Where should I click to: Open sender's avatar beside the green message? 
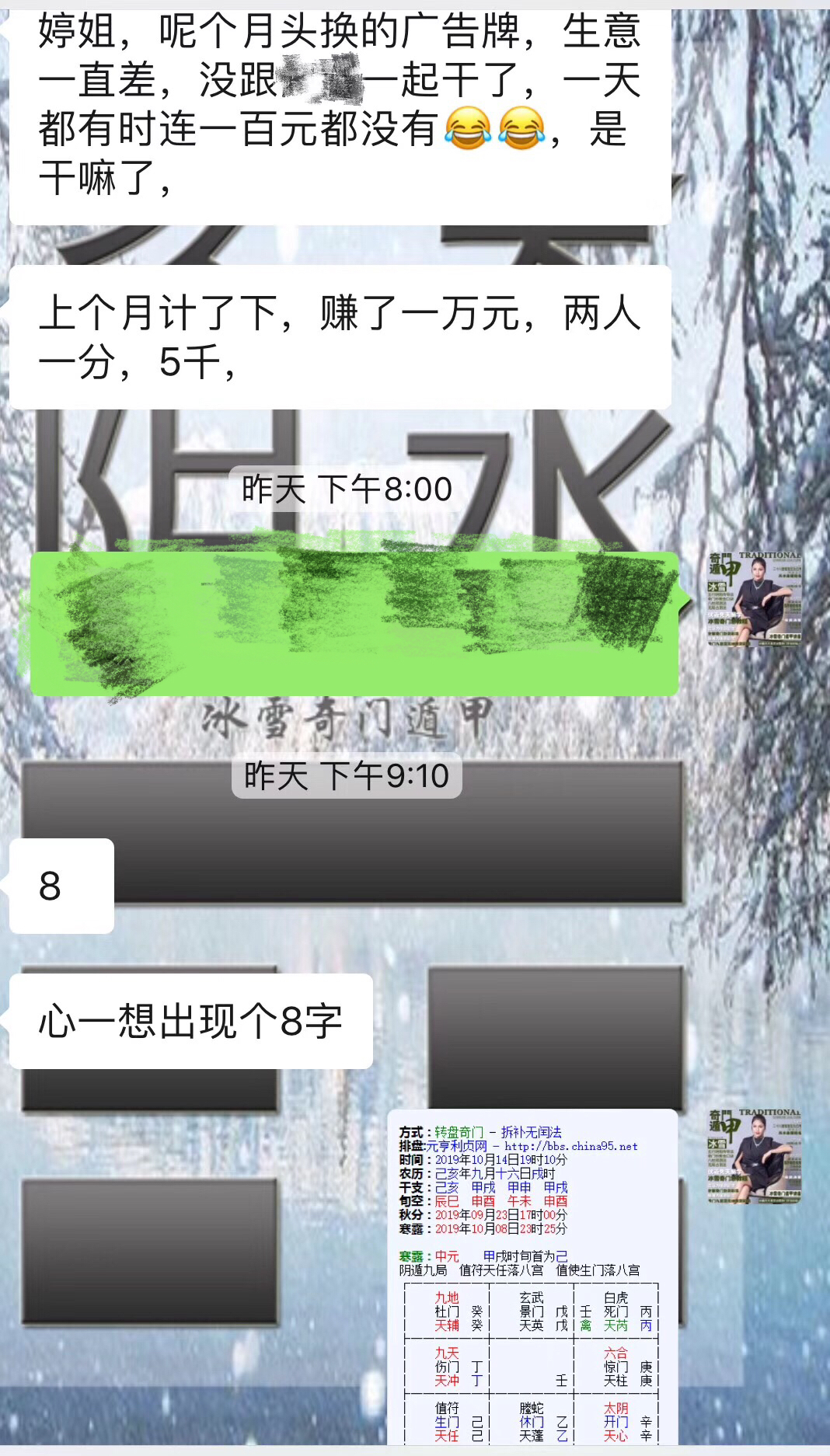(x=754, y=599)
